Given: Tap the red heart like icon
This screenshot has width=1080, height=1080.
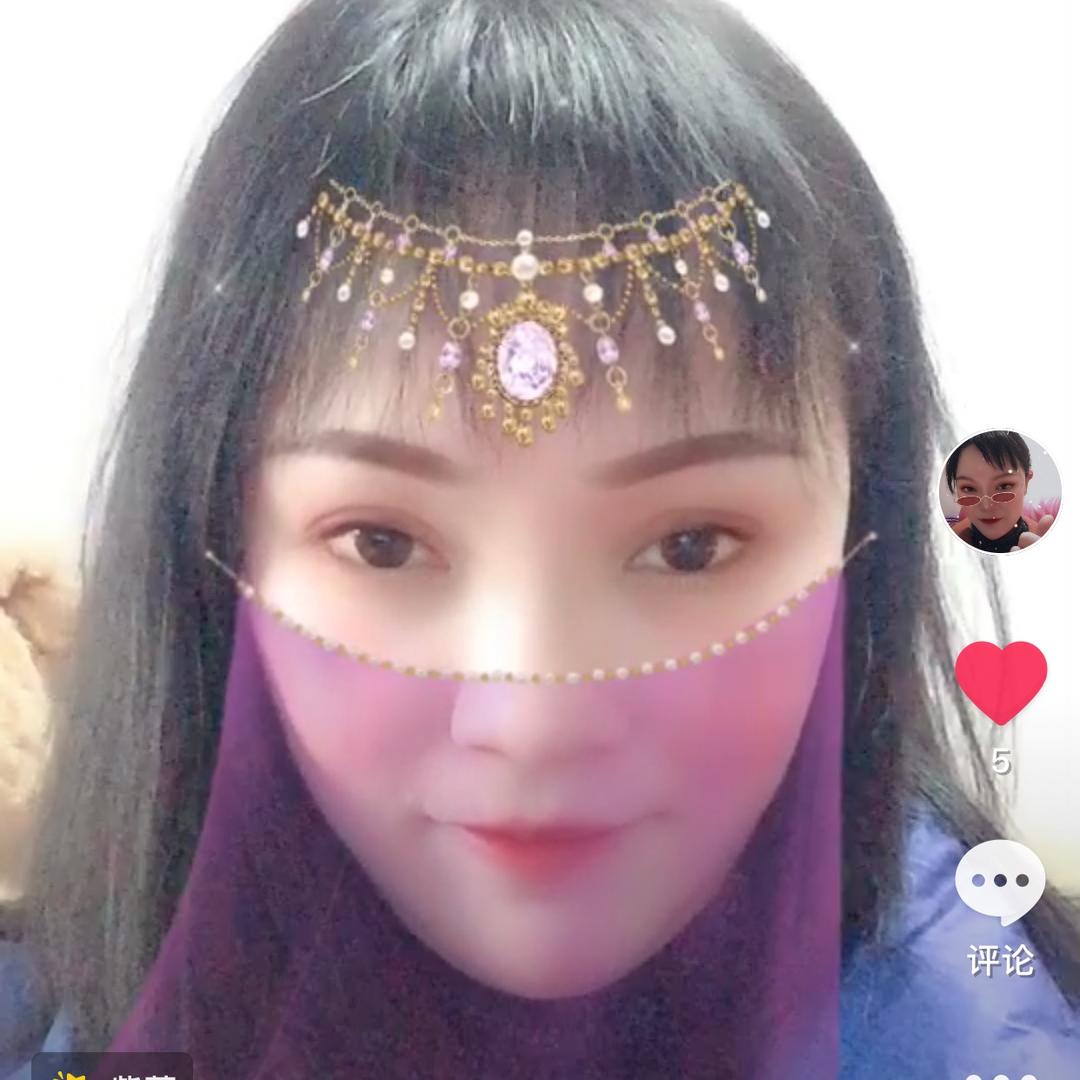Looking at the screenshot, I should 1001,682.
